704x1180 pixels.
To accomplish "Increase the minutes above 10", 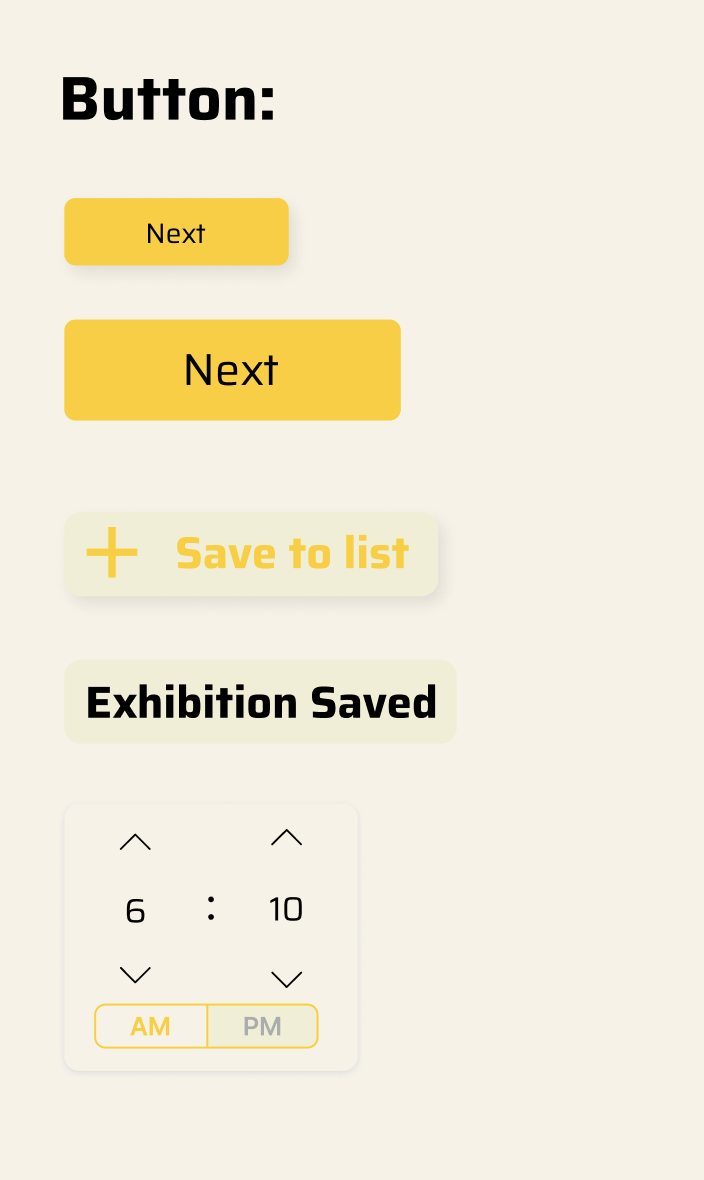I will tap(286, 838).
